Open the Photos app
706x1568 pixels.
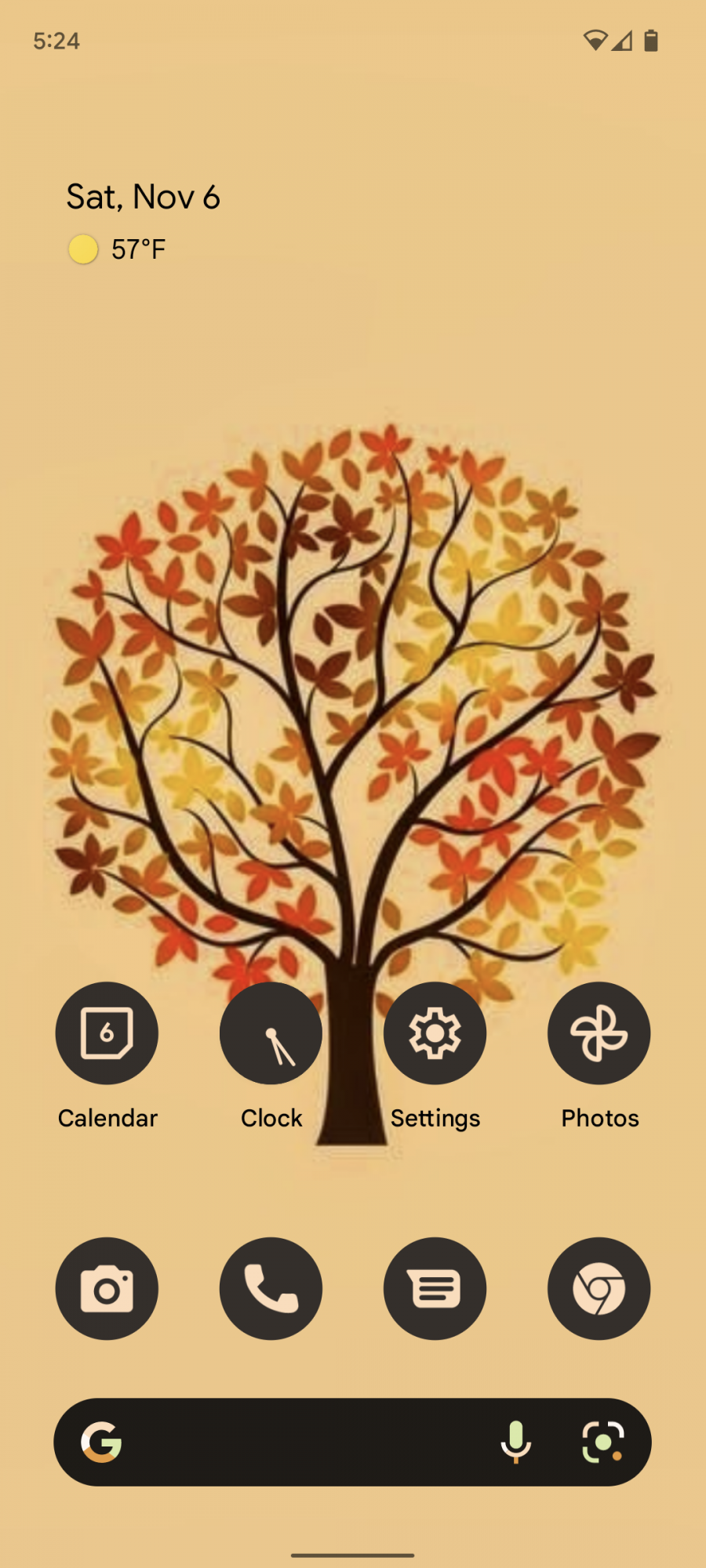click(x=599, y=1033)
